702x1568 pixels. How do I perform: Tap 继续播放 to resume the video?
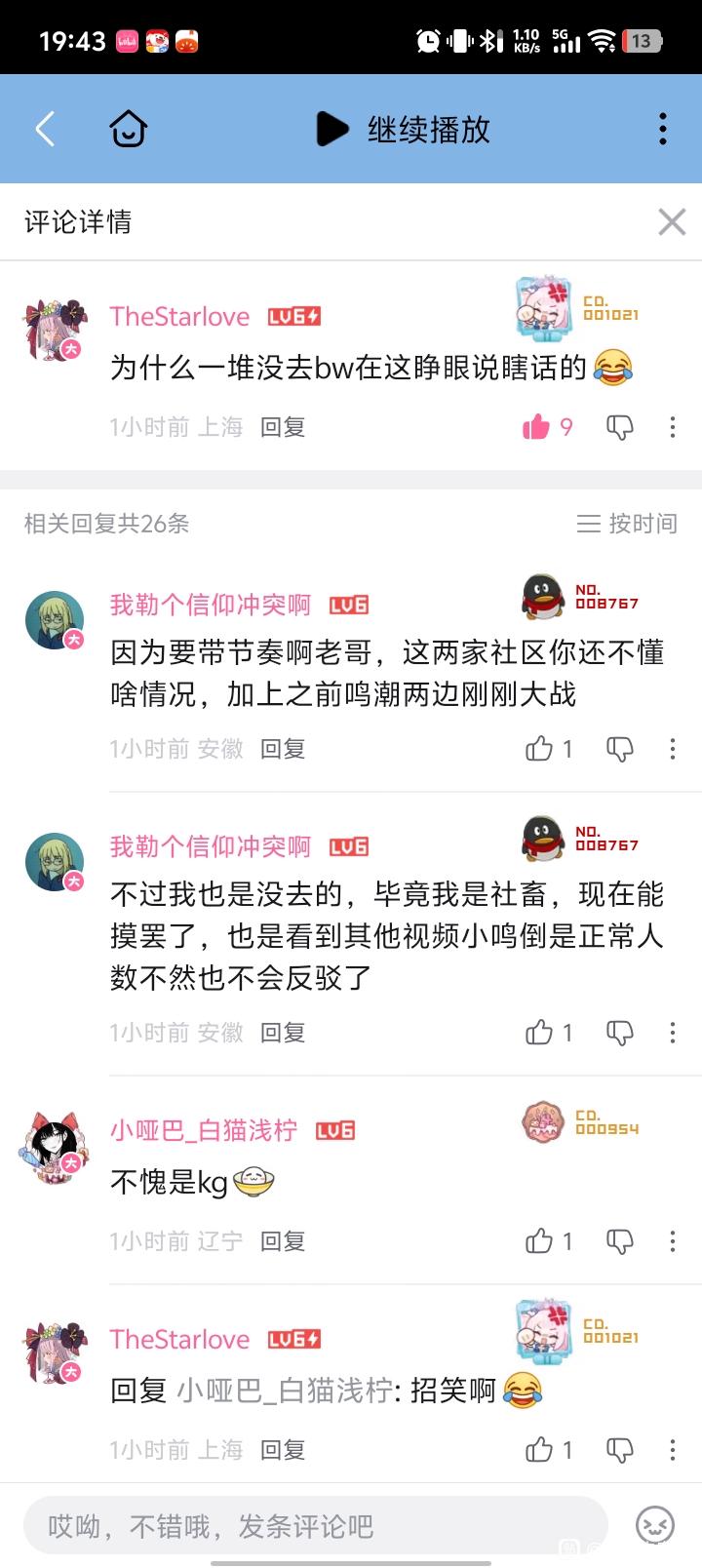(x=404, y=129)
